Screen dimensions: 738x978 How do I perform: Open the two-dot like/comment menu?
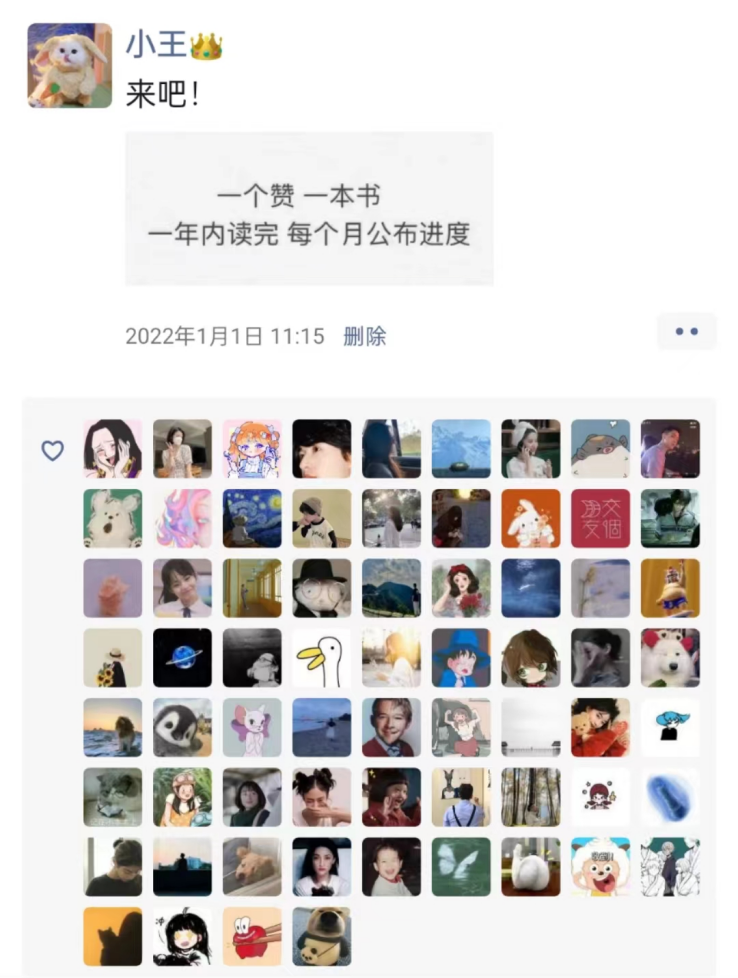pyautogui.click(x=686, y=331)
